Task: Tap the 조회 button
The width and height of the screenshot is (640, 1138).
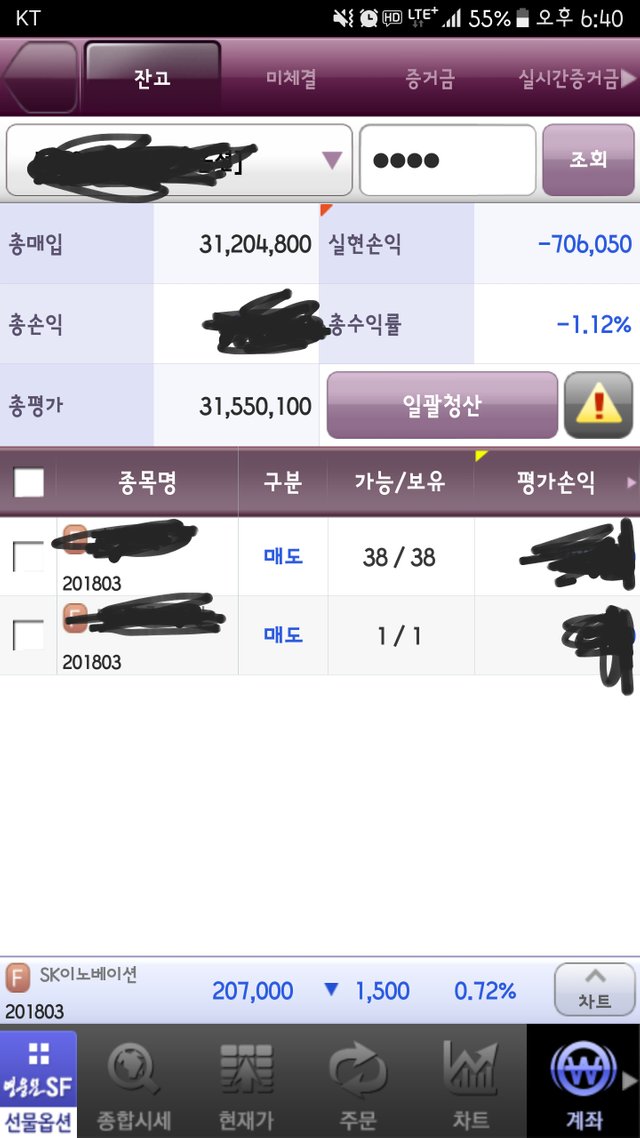Action: tap(588, 160)
